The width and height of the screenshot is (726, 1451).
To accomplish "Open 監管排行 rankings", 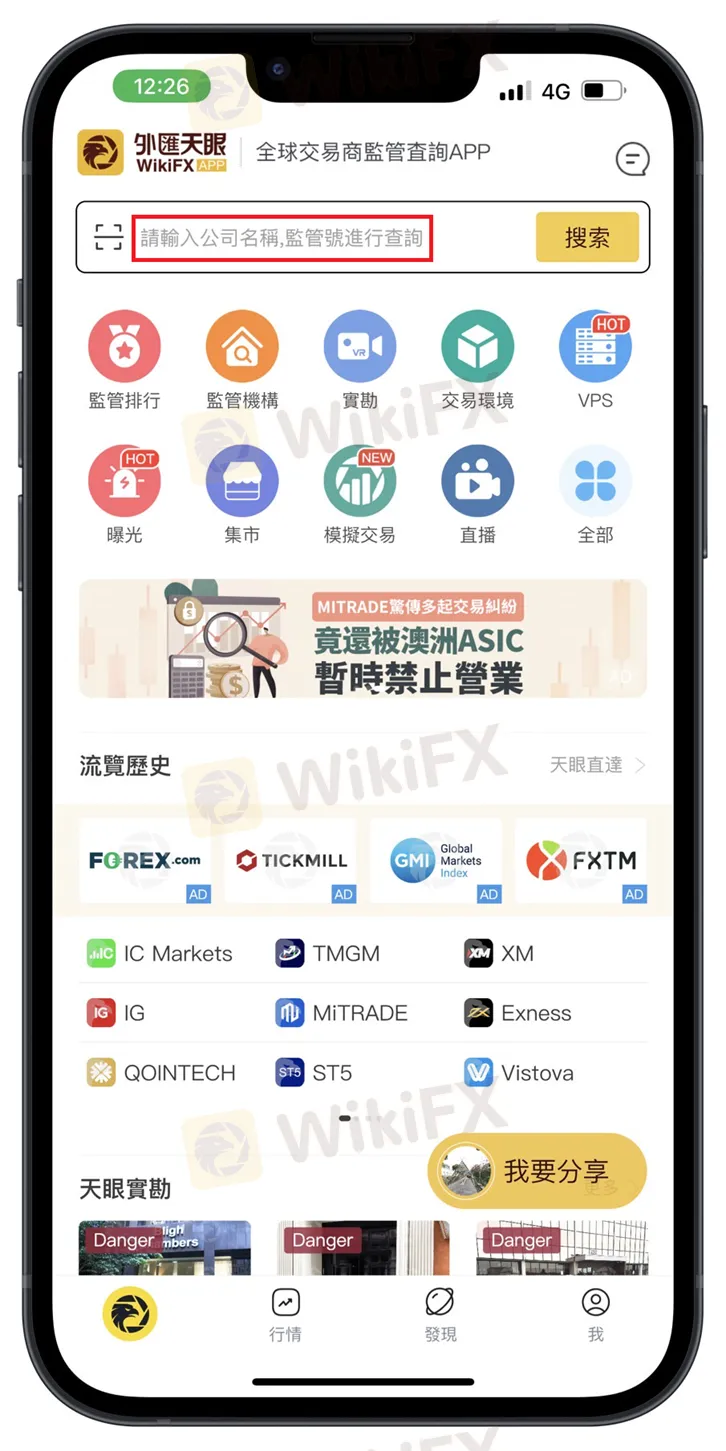I will point(124,360).
